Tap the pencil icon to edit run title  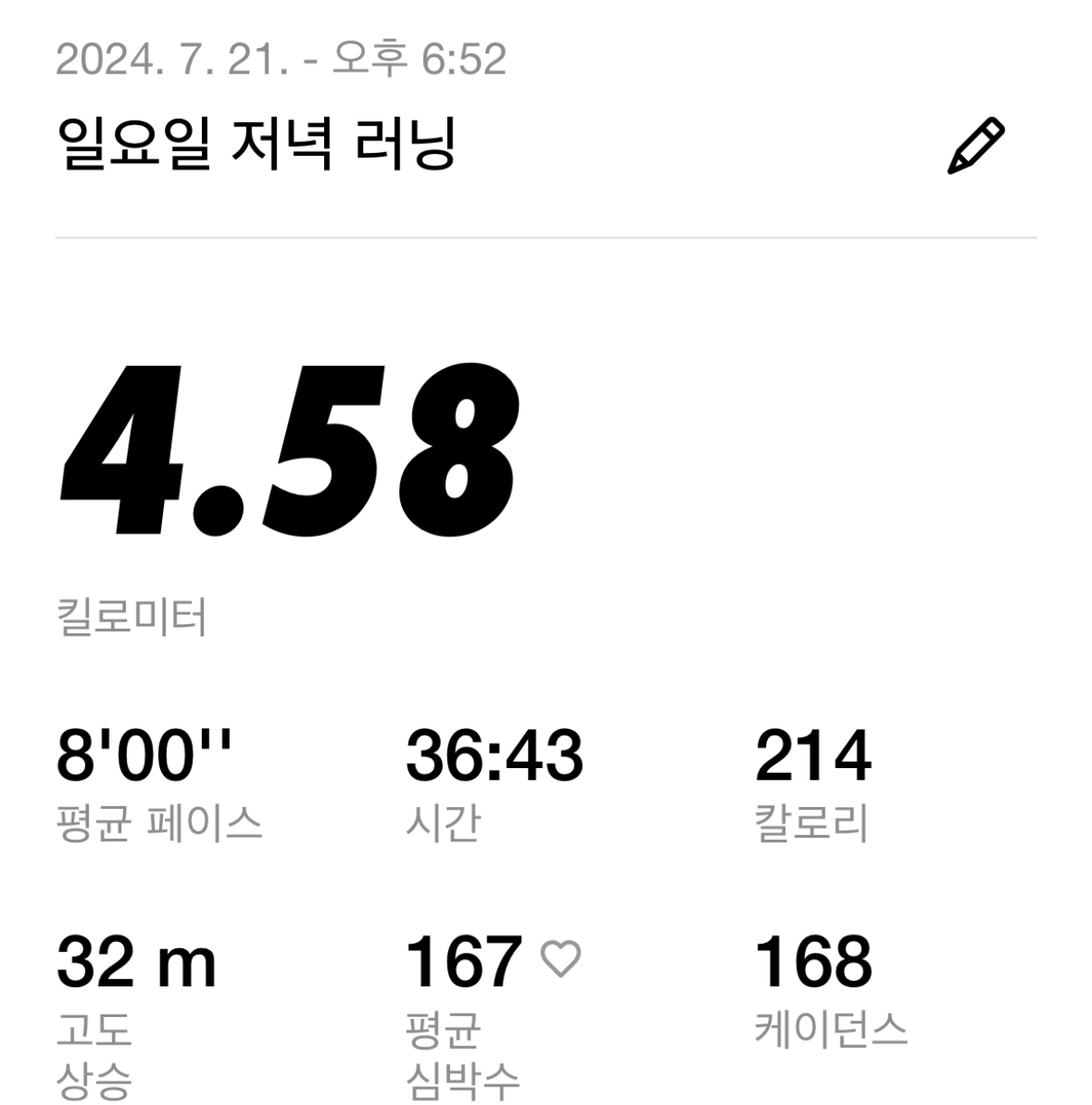click(975, 146)
